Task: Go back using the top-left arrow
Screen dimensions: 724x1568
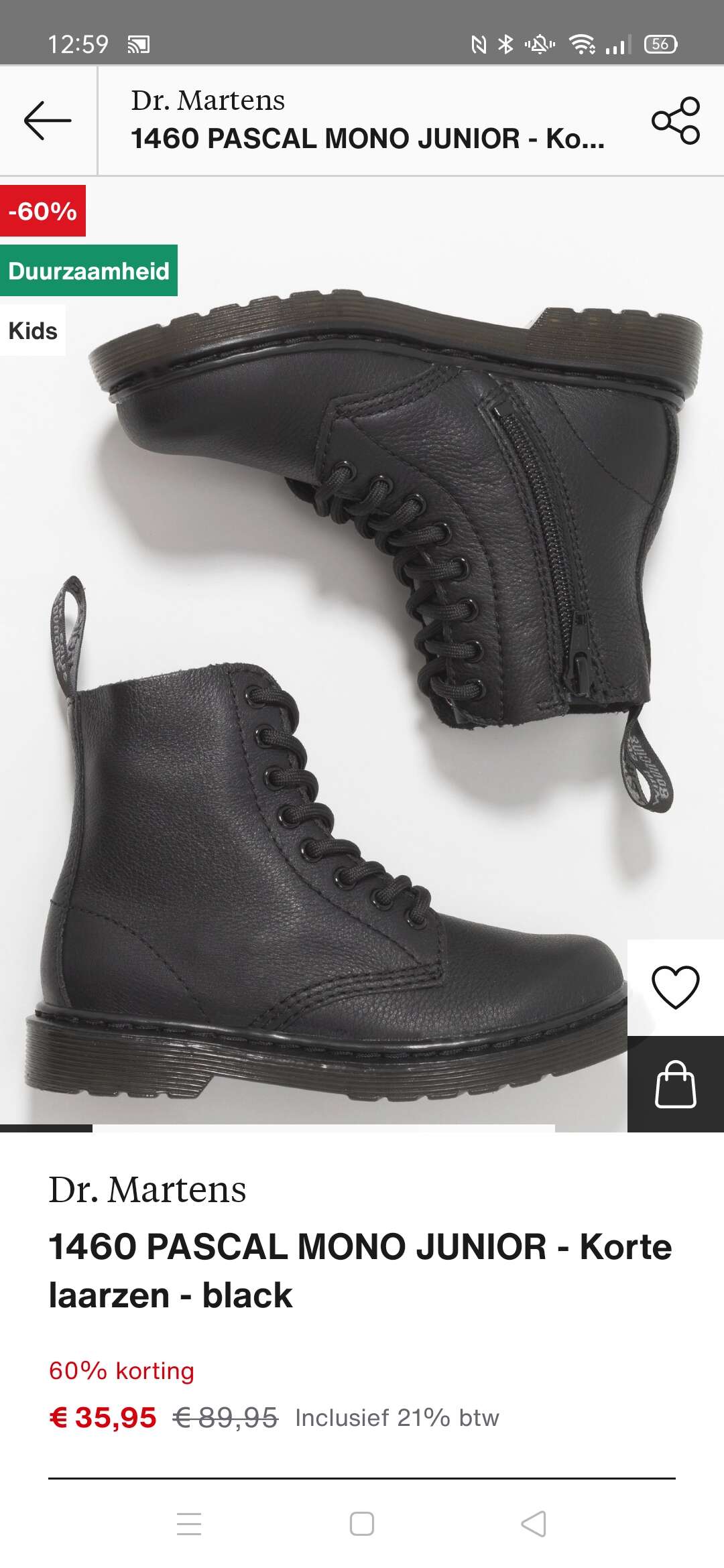Action: (48, 121)
